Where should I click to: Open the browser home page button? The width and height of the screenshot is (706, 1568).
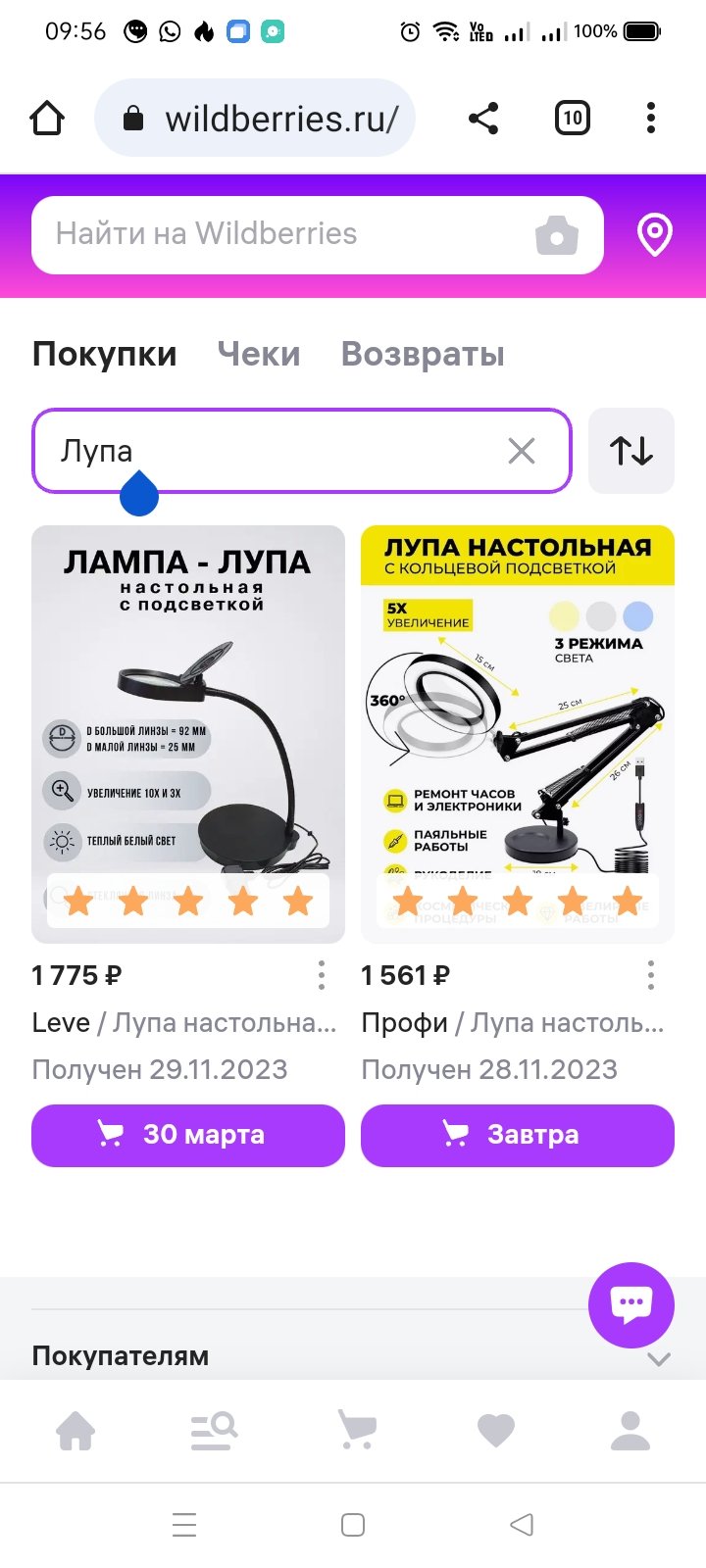[47, 119]
